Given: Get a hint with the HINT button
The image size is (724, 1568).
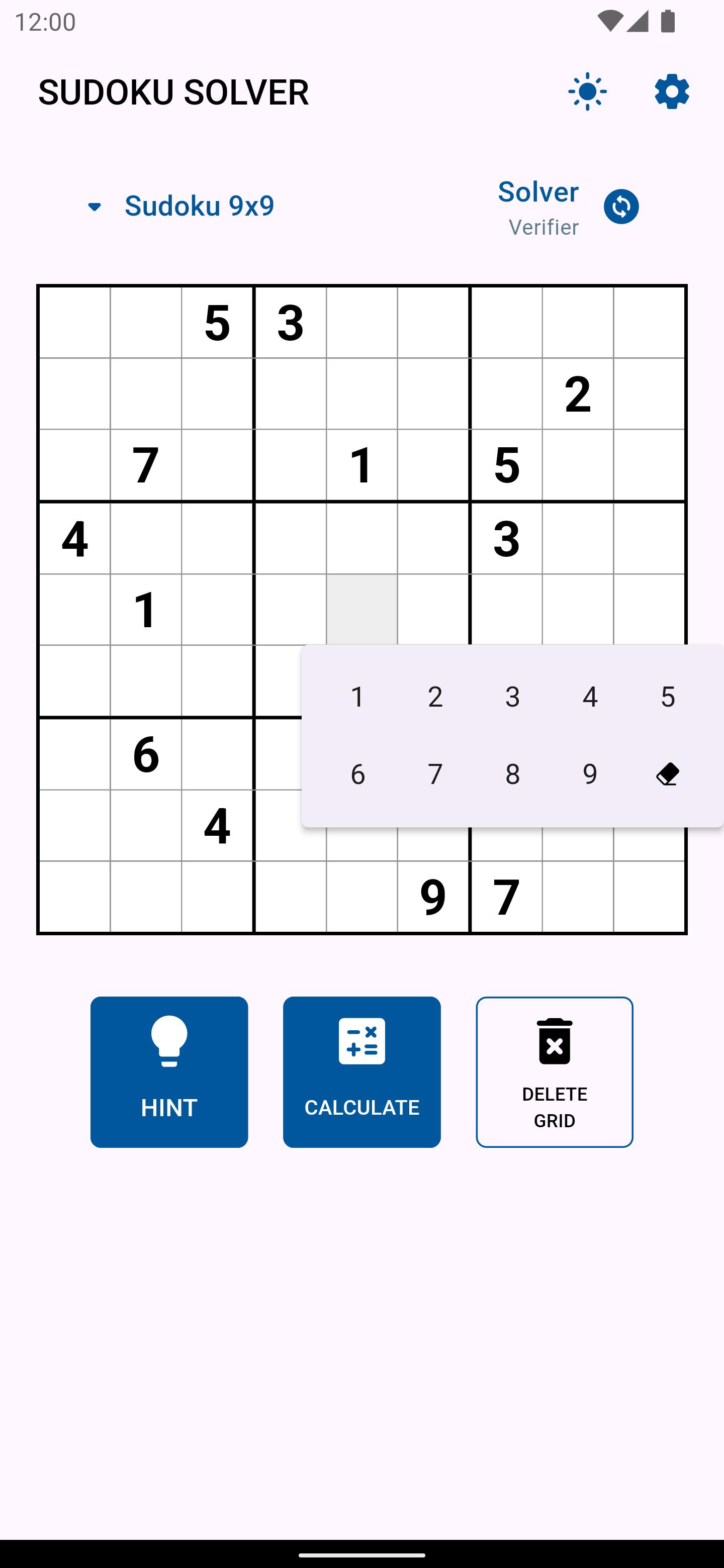Looking at the screenshot, I should (x=169, y=1072).
